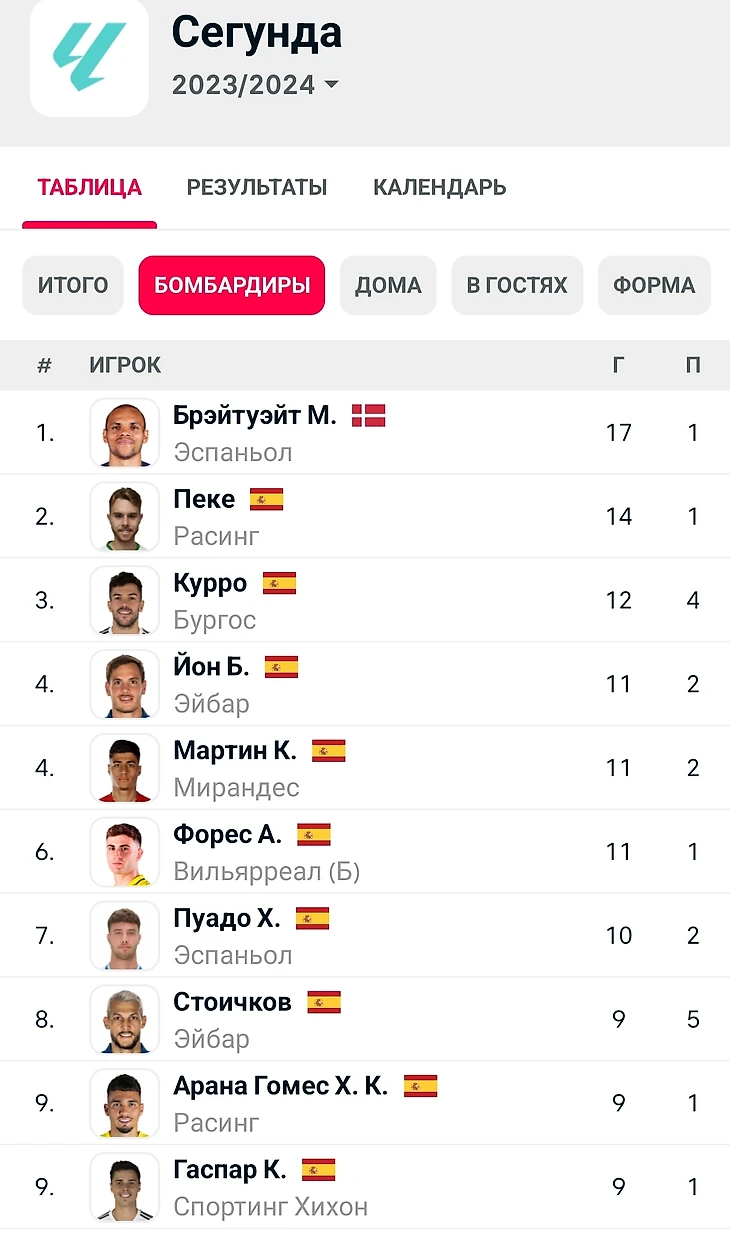Select the Форма filter chip
This screenshot has height=1234, width=730.
point(654,285)
